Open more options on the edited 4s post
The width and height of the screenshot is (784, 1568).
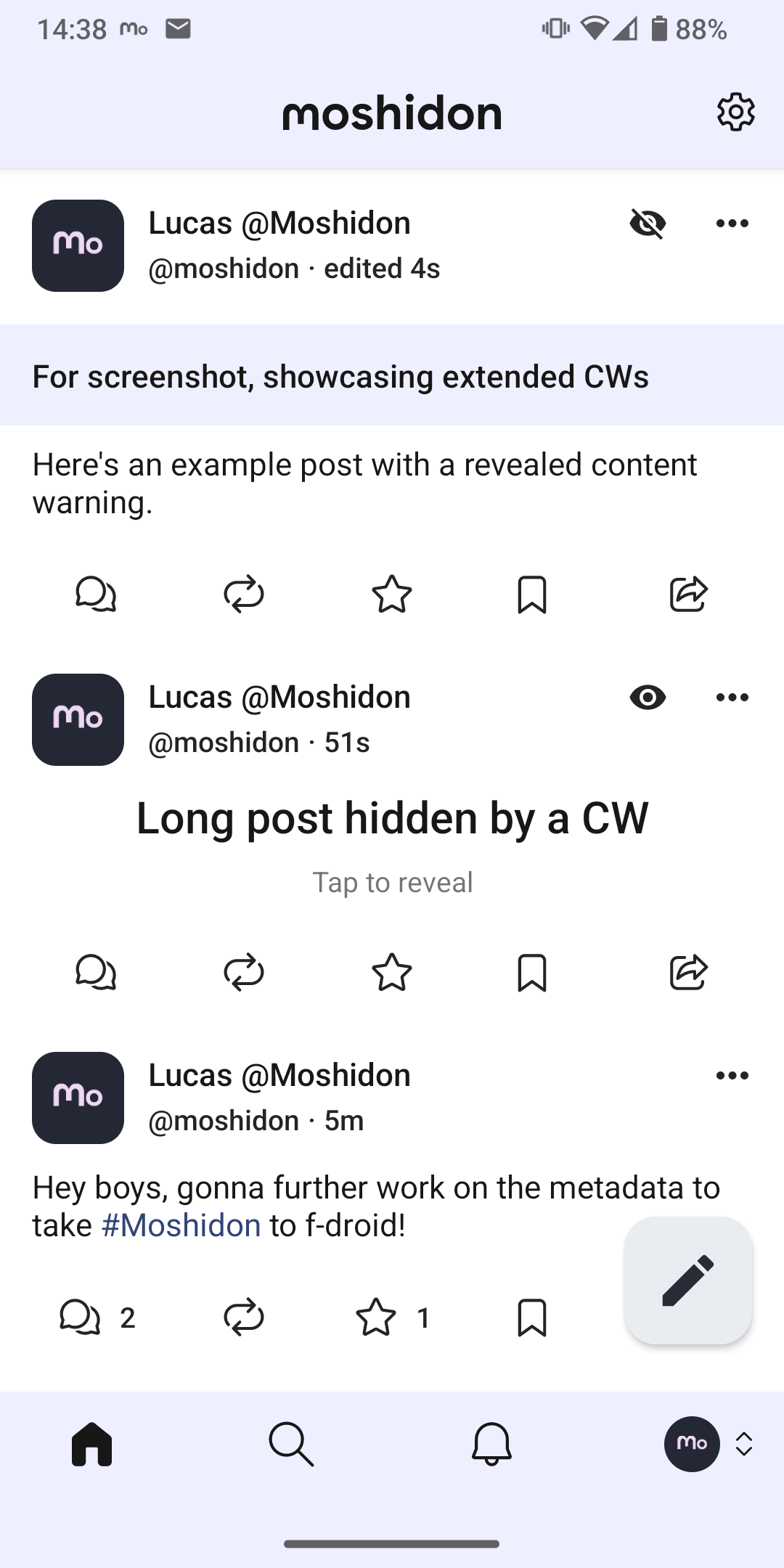732,223
